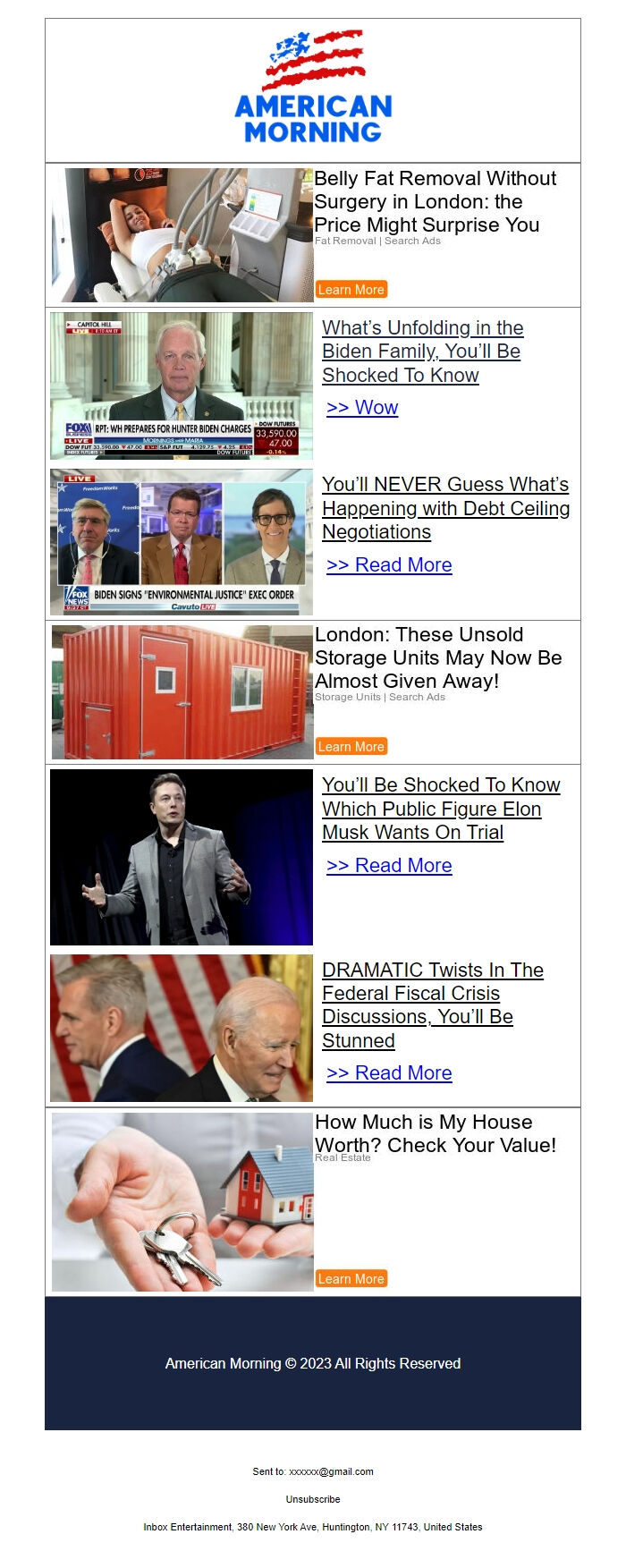Open the Elon Musk photo thumbnail
The height and width of the screenshot is (1568, 626).
pos(182,857)
